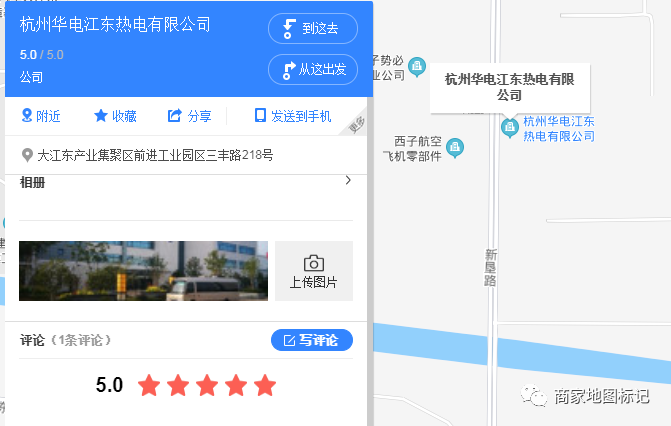
Task: Open the company building photo
Action: coord(143,270)
